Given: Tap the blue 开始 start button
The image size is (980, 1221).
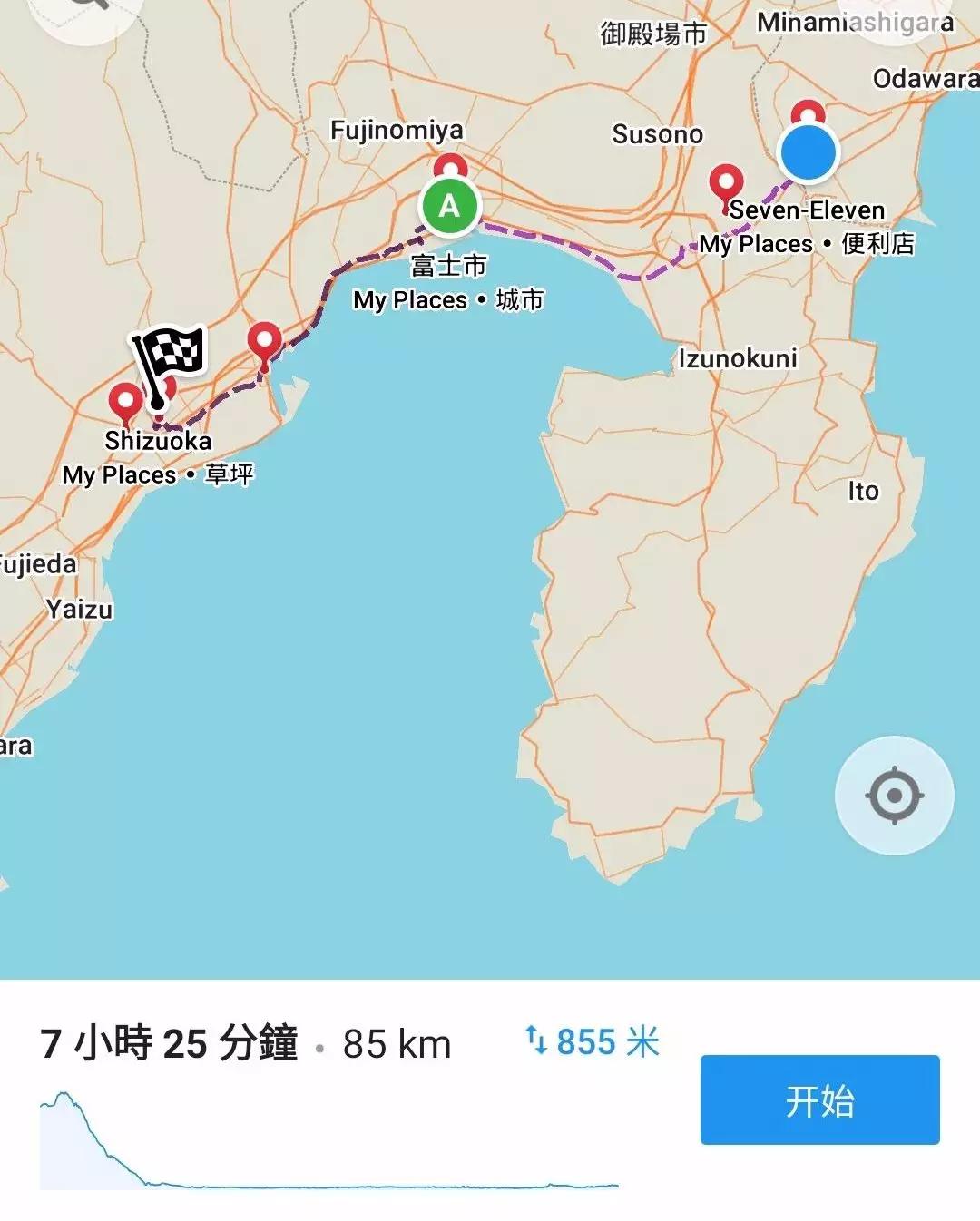Looking at the screenshot, I should click(x=819, y=1099).
